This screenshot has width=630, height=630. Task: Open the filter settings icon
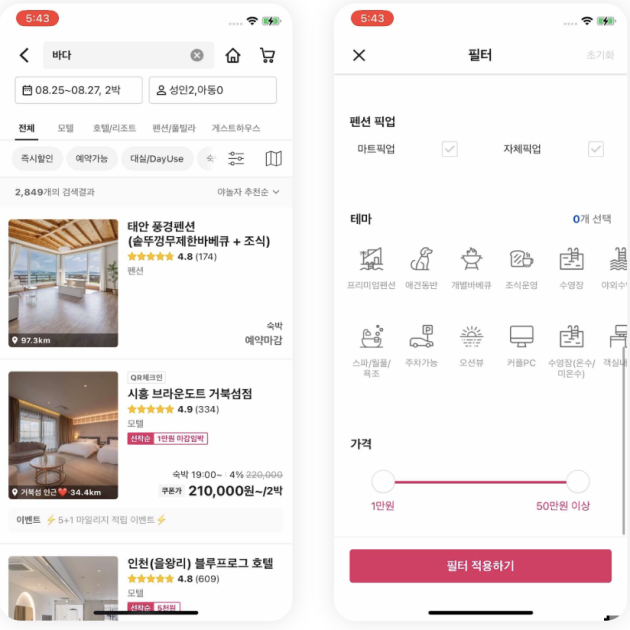236,158
